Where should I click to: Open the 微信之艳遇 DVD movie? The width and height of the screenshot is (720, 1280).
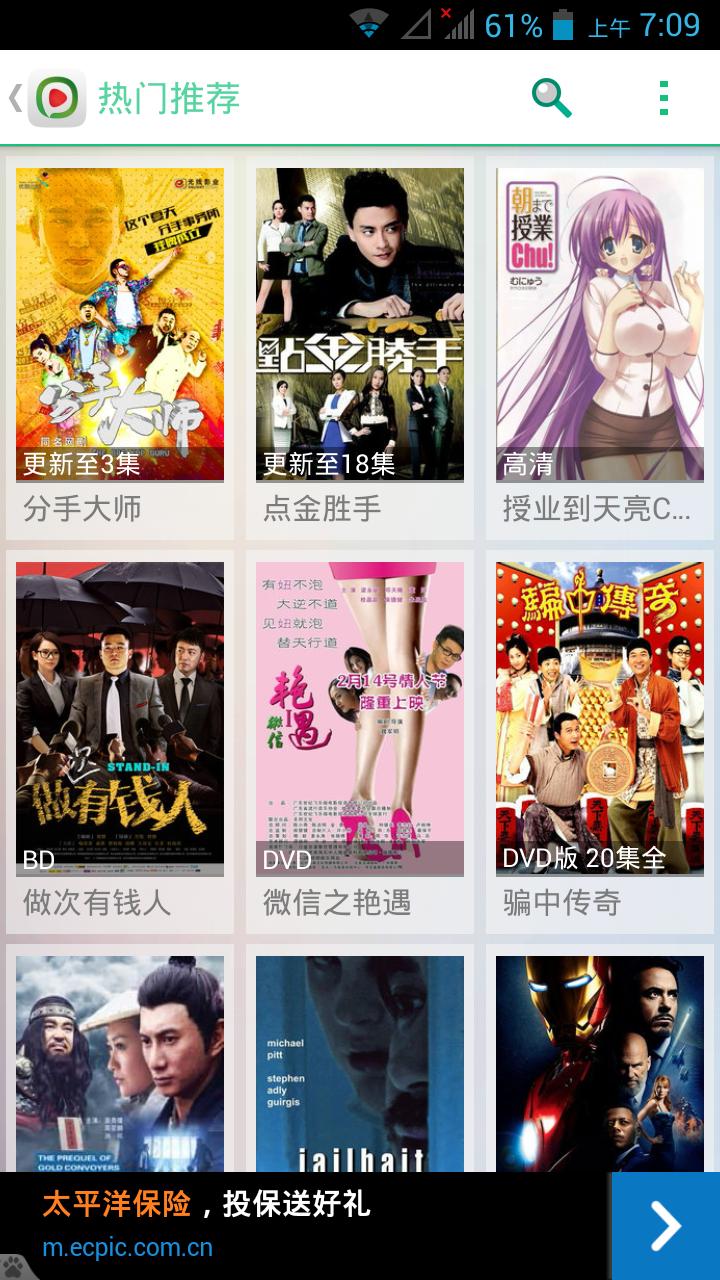coord(360,719)
